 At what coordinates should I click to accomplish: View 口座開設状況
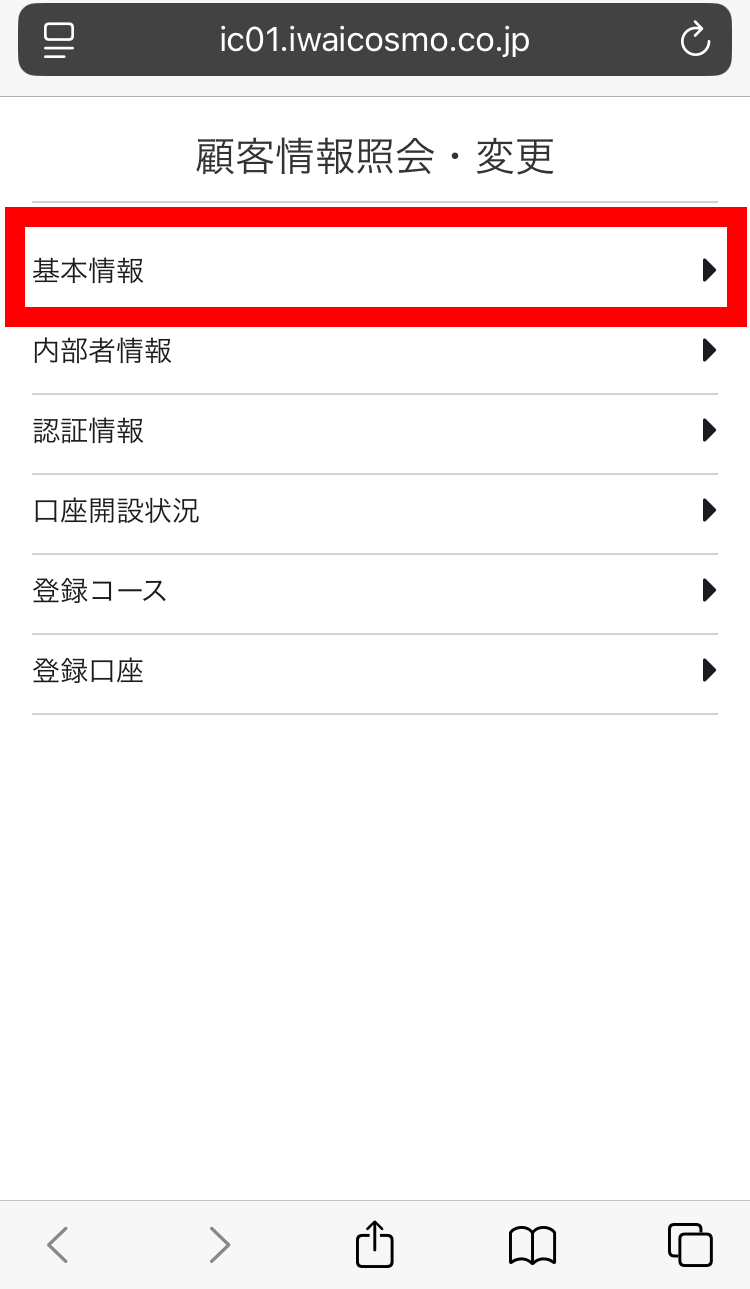pyautogui.click(x=375, y=511)
